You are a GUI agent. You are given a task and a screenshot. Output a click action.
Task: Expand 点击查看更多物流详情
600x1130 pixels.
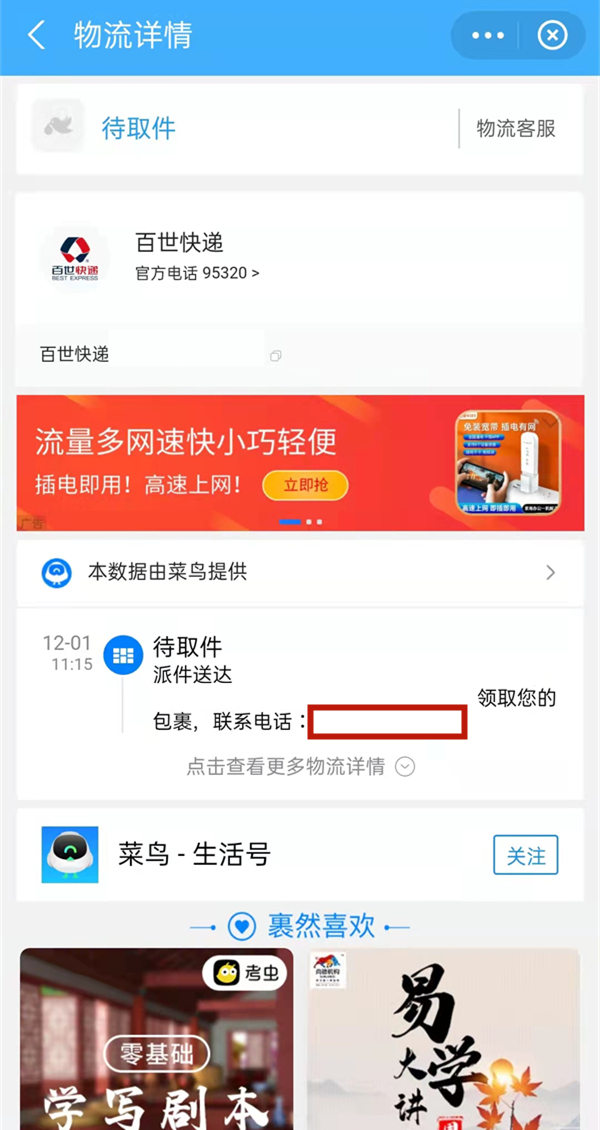pos(300,767)
